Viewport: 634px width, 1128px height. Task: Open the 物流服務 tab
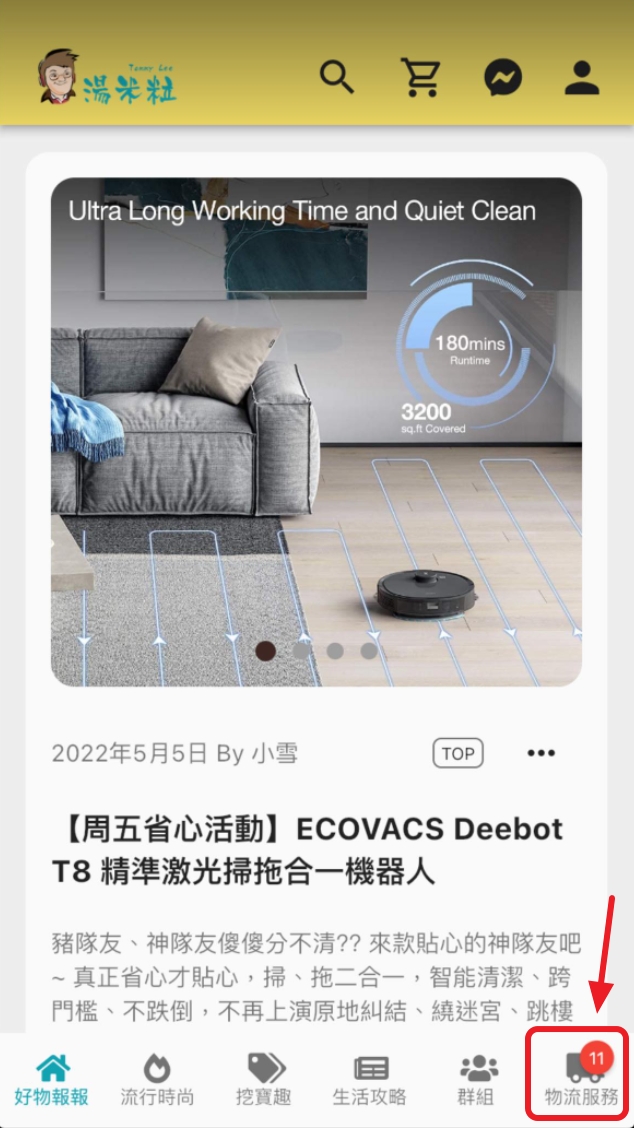click(581, 1080)
